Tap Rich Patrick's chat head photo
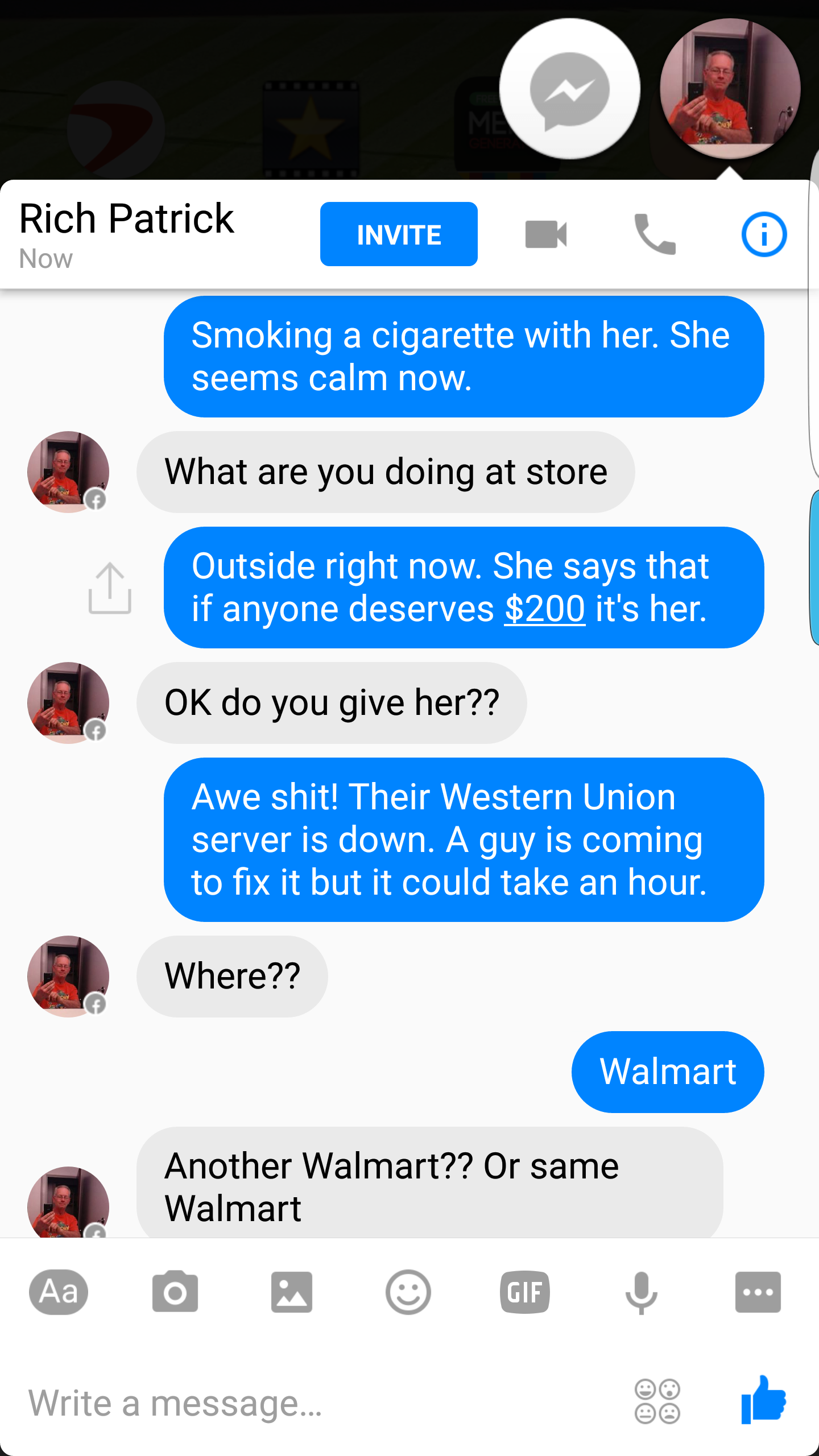 (730, 89)
